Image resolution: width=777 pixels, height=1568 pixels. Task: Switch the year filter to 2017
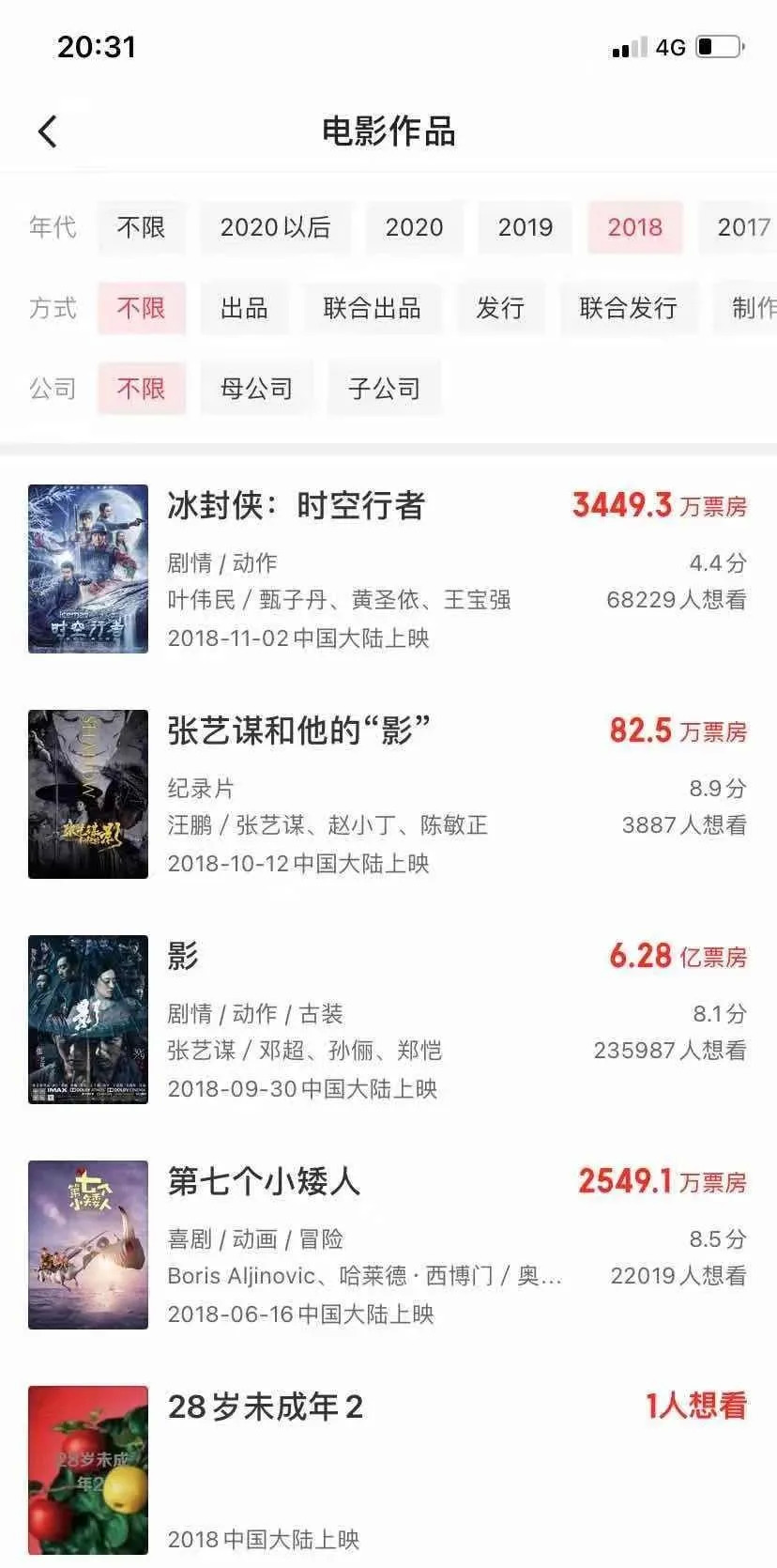742,227
